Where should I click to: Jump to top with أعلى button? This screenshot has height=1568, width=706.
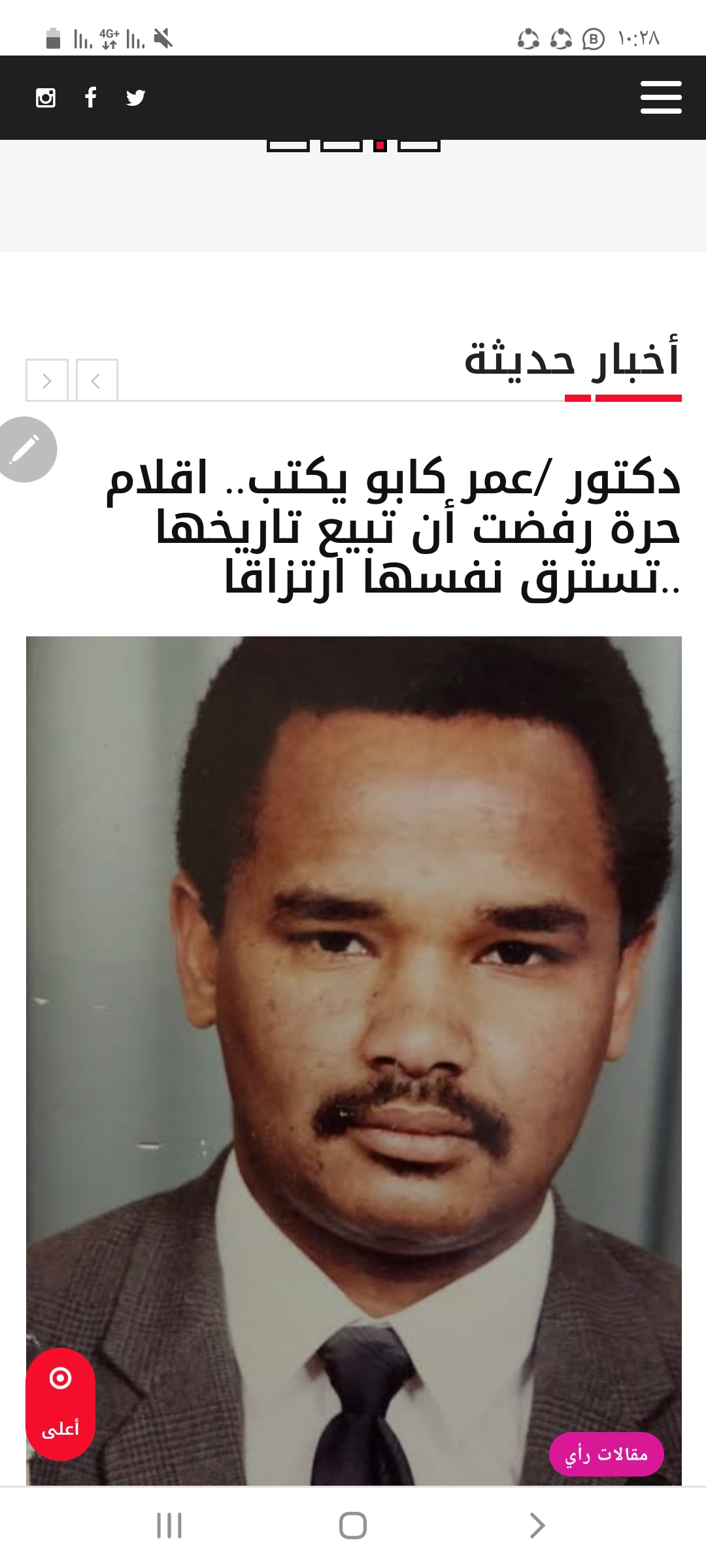point(60,1405)
